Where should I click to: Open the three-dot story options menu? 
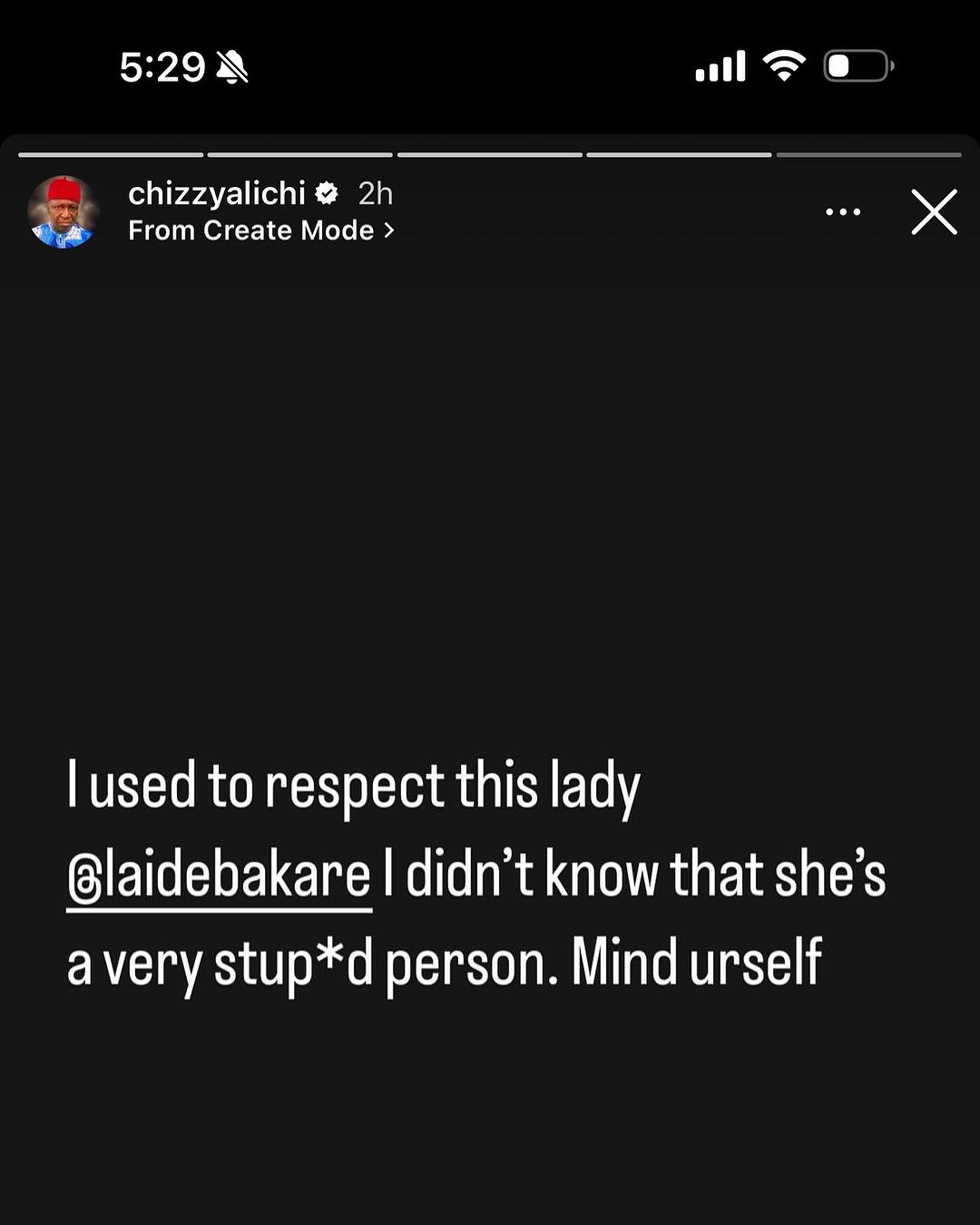(843, 212)
